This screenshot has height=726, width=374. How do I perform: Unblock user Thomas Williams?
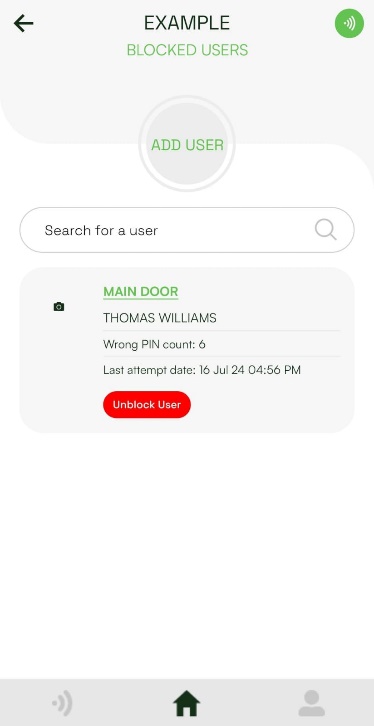pyautogui.click(x=147, y=405)
